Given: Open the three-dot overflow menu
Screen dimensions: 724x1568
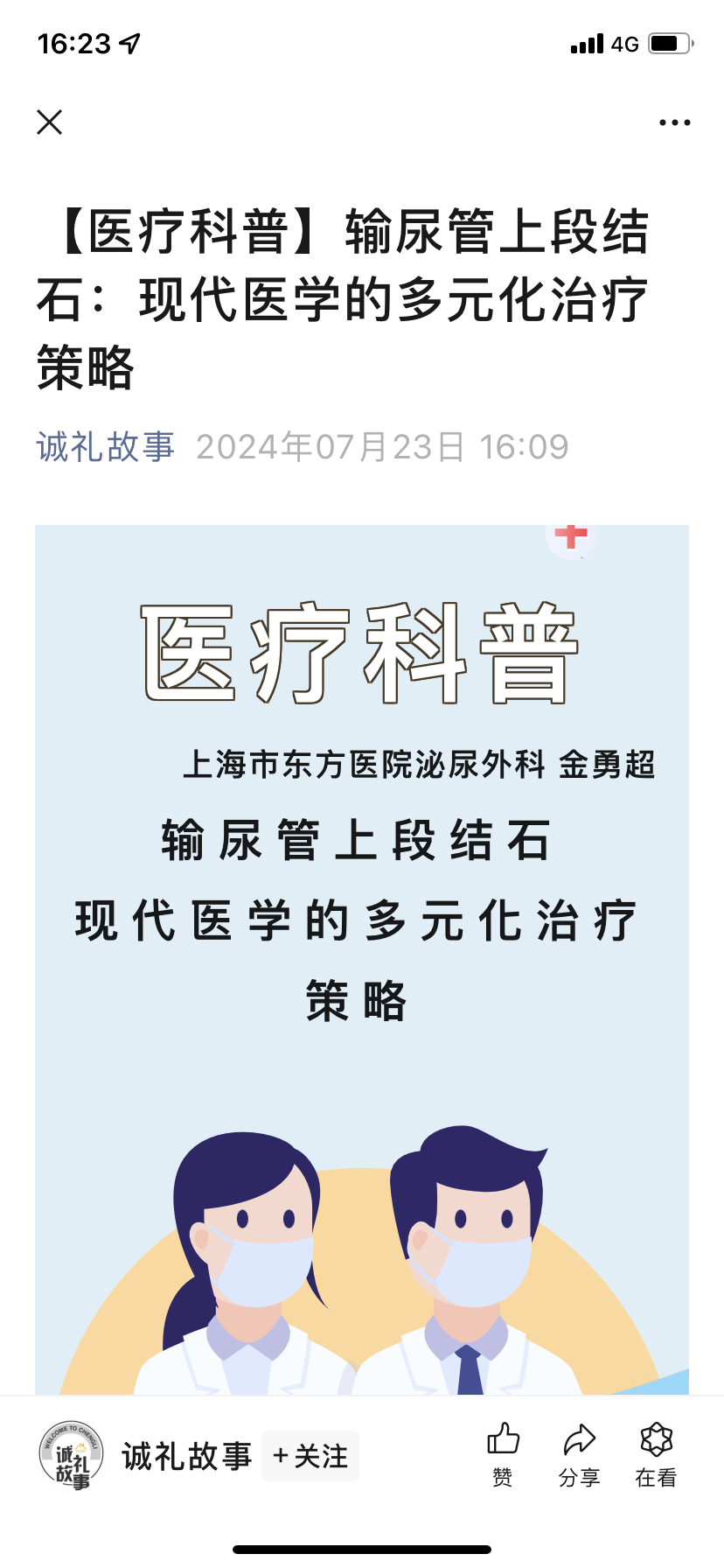Looking at the screenshot, I should point(674,122).
